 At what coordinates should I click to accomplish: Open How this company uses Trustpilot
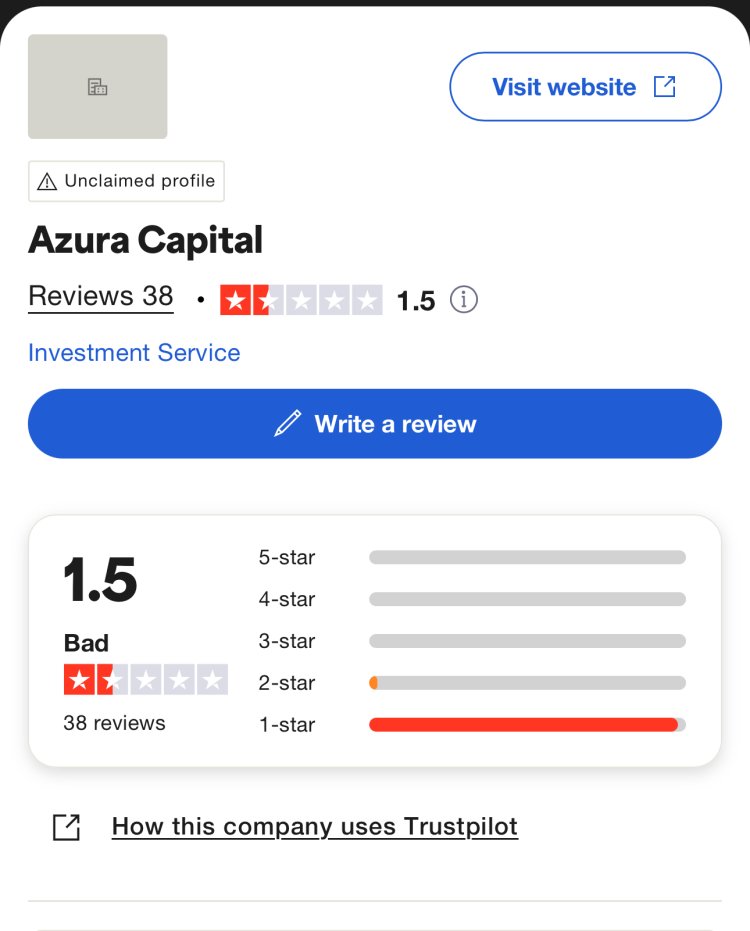[x=314, y=827]
